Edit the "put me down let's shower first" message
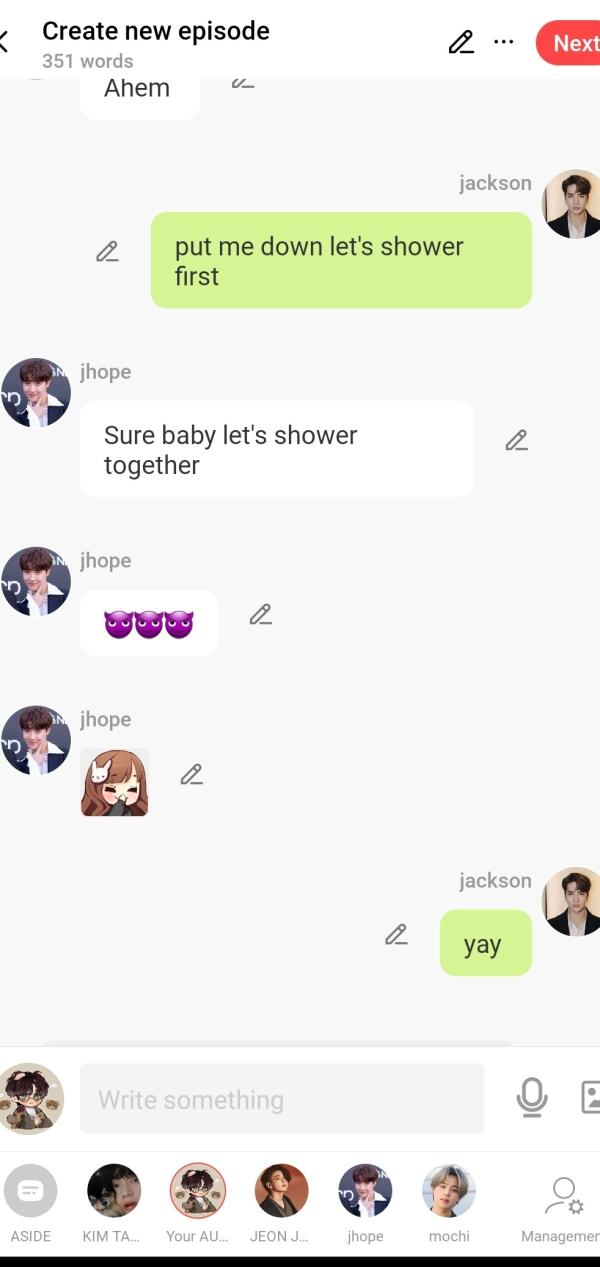 [107, 252]
